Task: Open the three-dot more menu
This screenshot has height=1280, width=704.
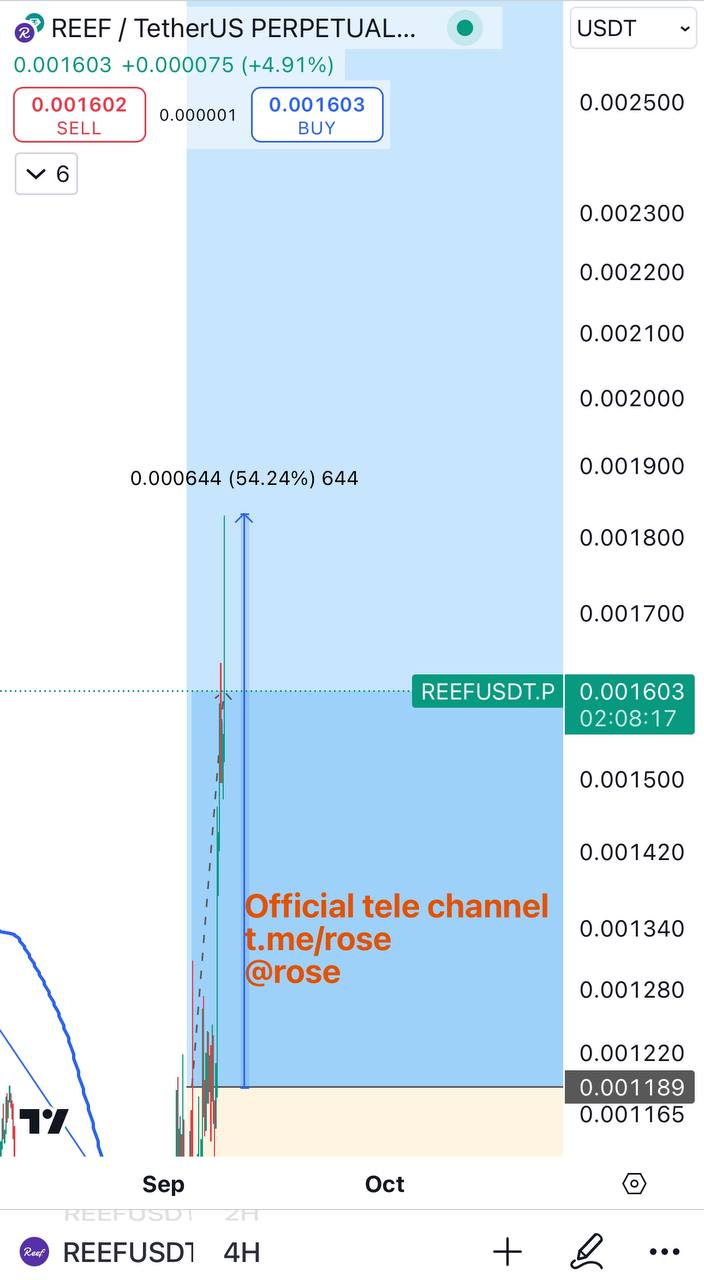Action: click(x=665, y=1251)
